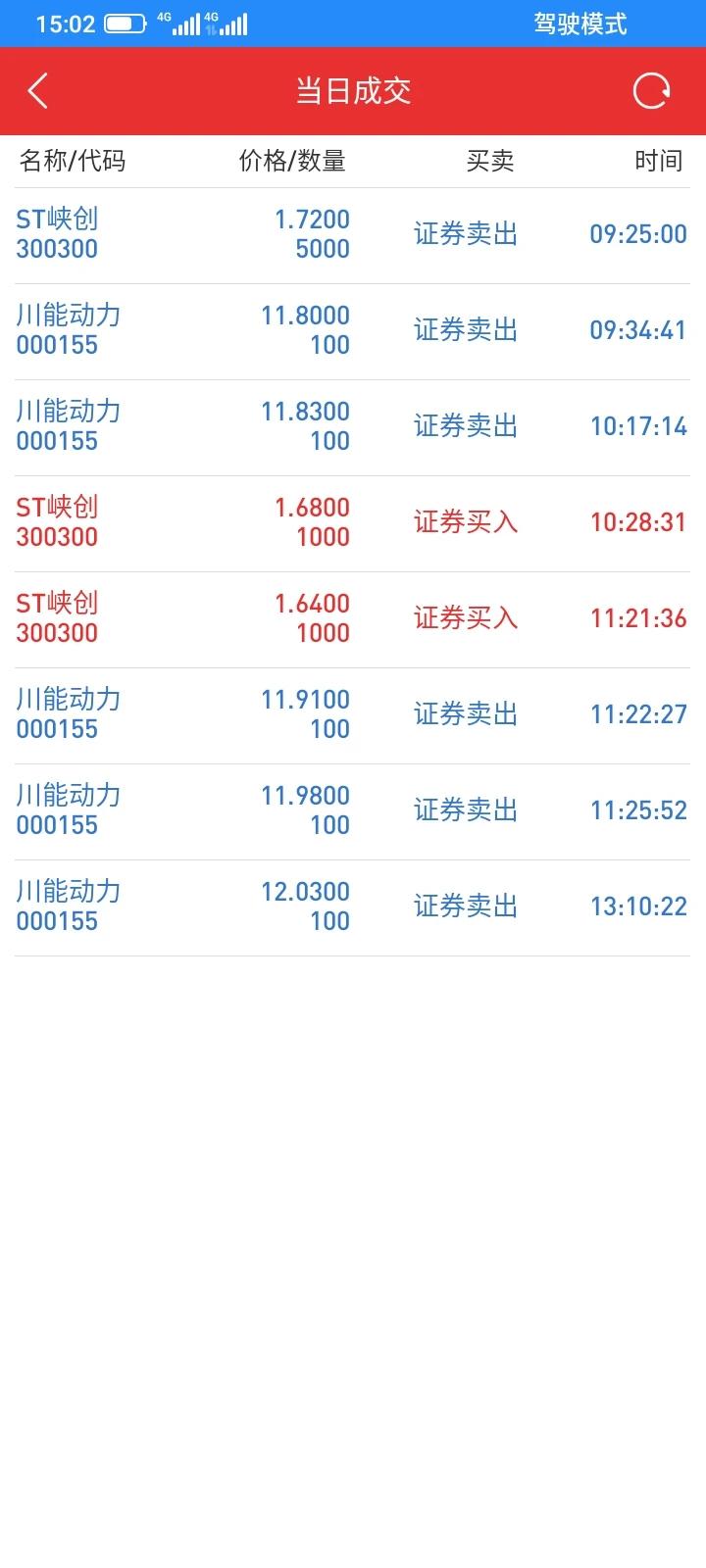This screenshot has width=706, height=1568.
Task: Open the ST峡创 trade at 09:25:00
Action: point(353,235)
